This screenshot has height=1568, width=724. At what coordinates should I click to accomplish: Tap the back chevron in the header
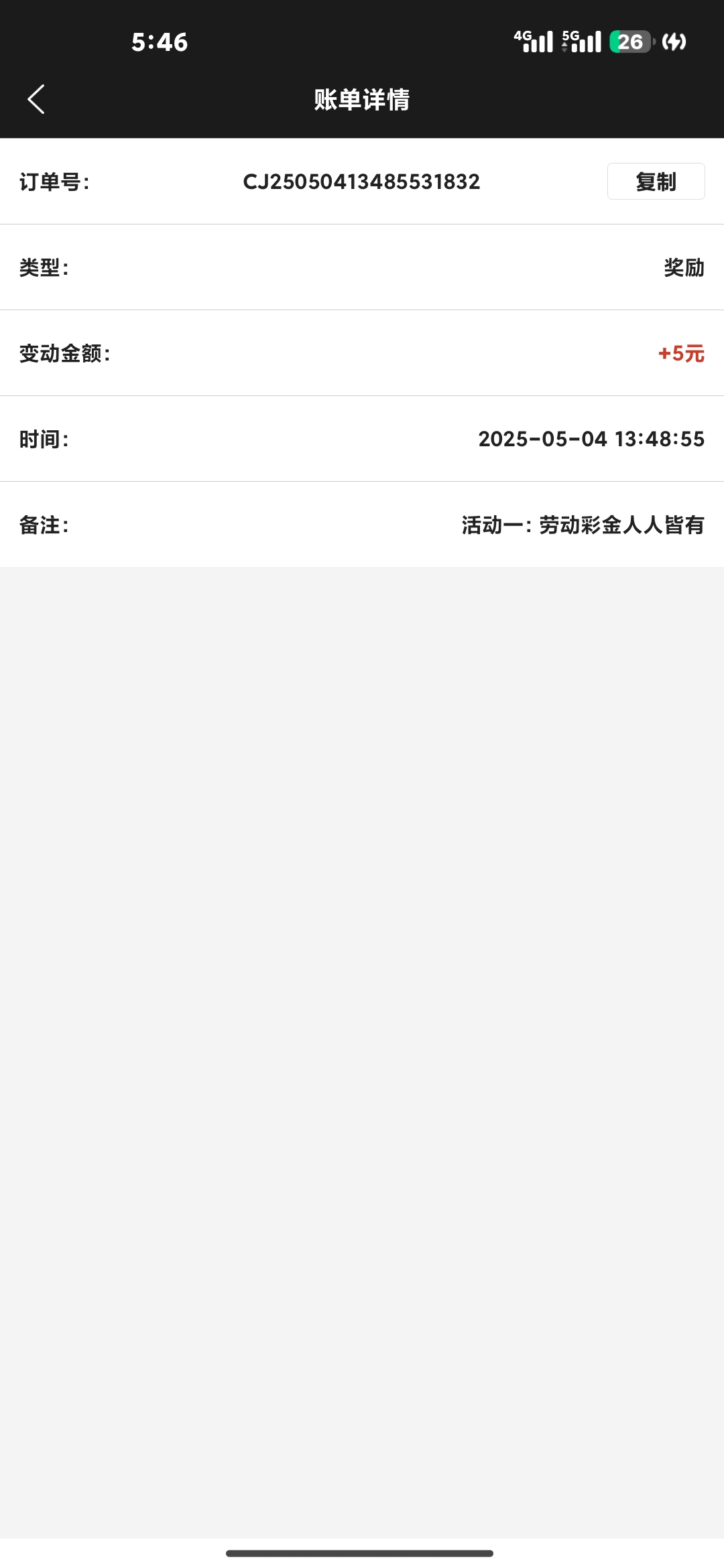37,99
